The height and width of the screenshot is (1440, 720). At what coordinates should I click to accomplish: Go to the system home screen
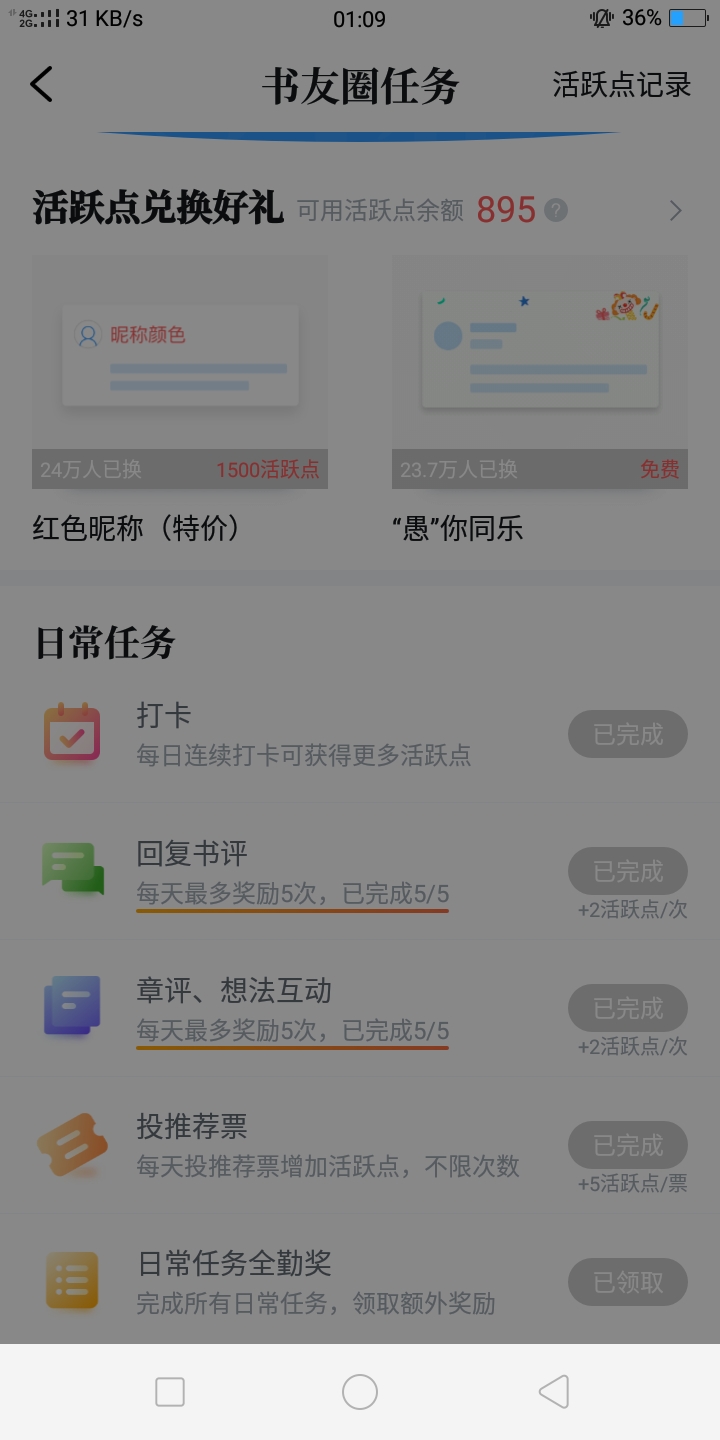click(x=360, y=1392)
